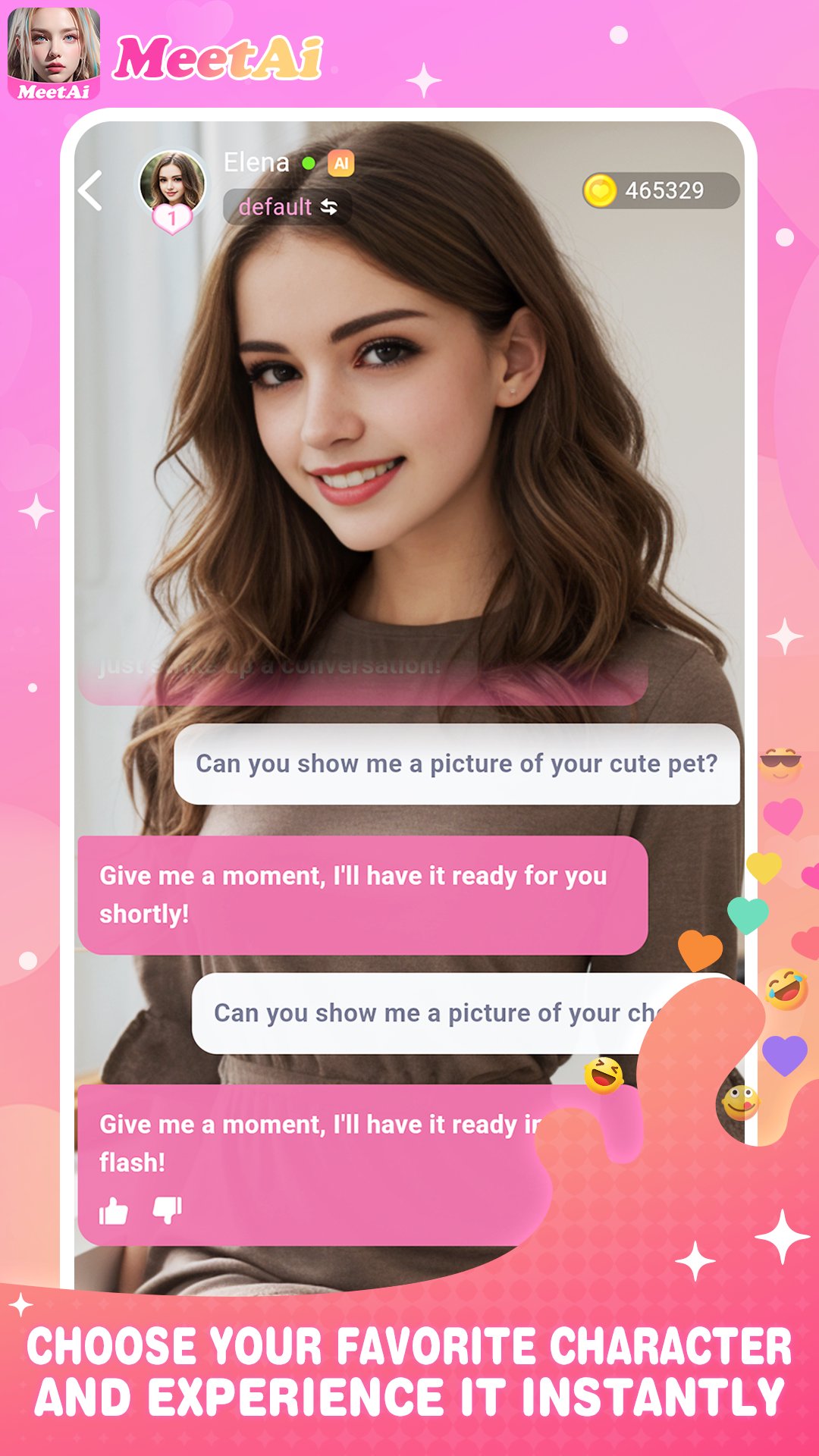Open the coin balance 465329 panel
The height and width of the screenshot is (1456, 819).
662,190
